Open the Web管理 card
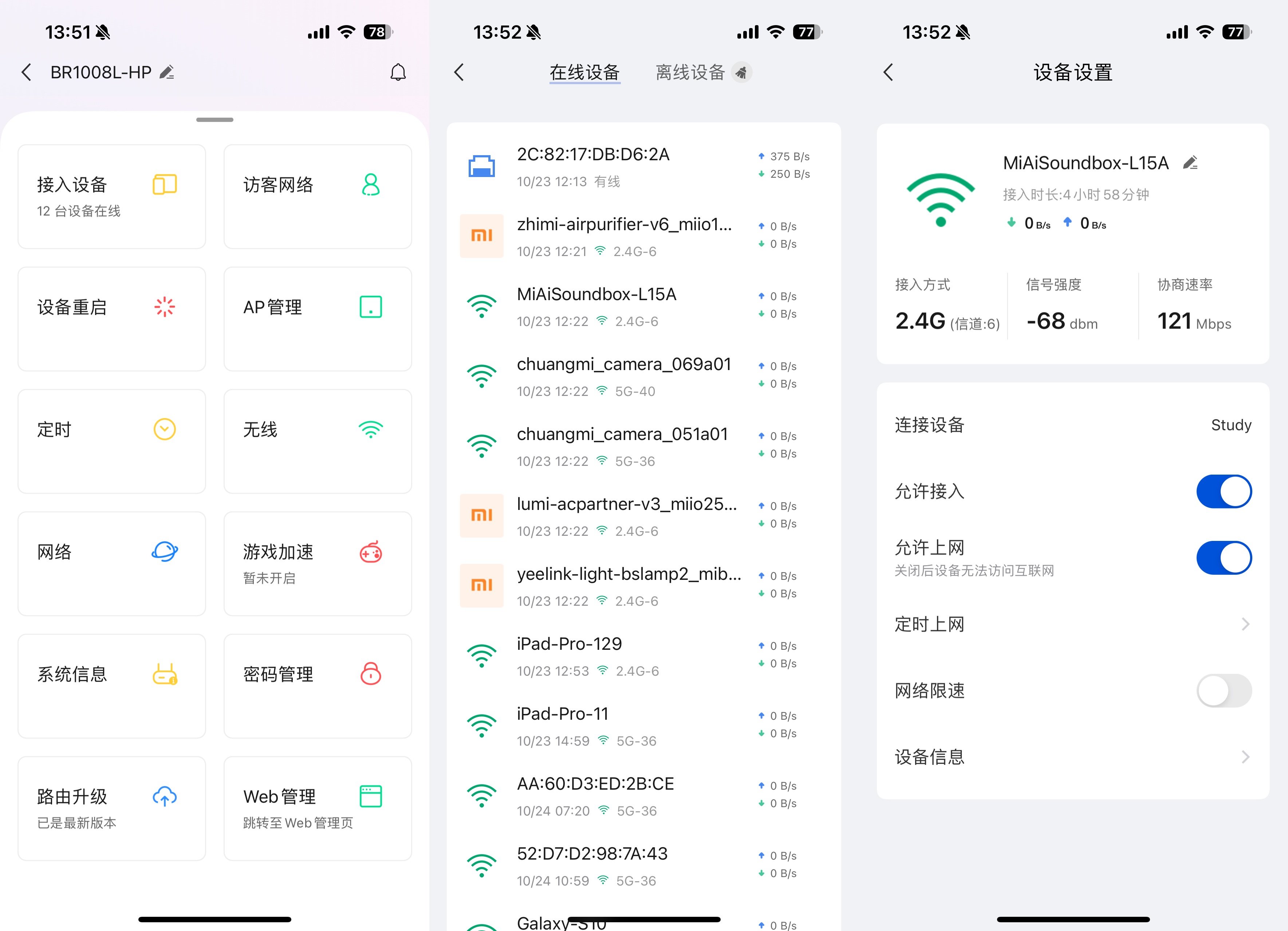The image size is (1288, 931). tap(318, 808)
